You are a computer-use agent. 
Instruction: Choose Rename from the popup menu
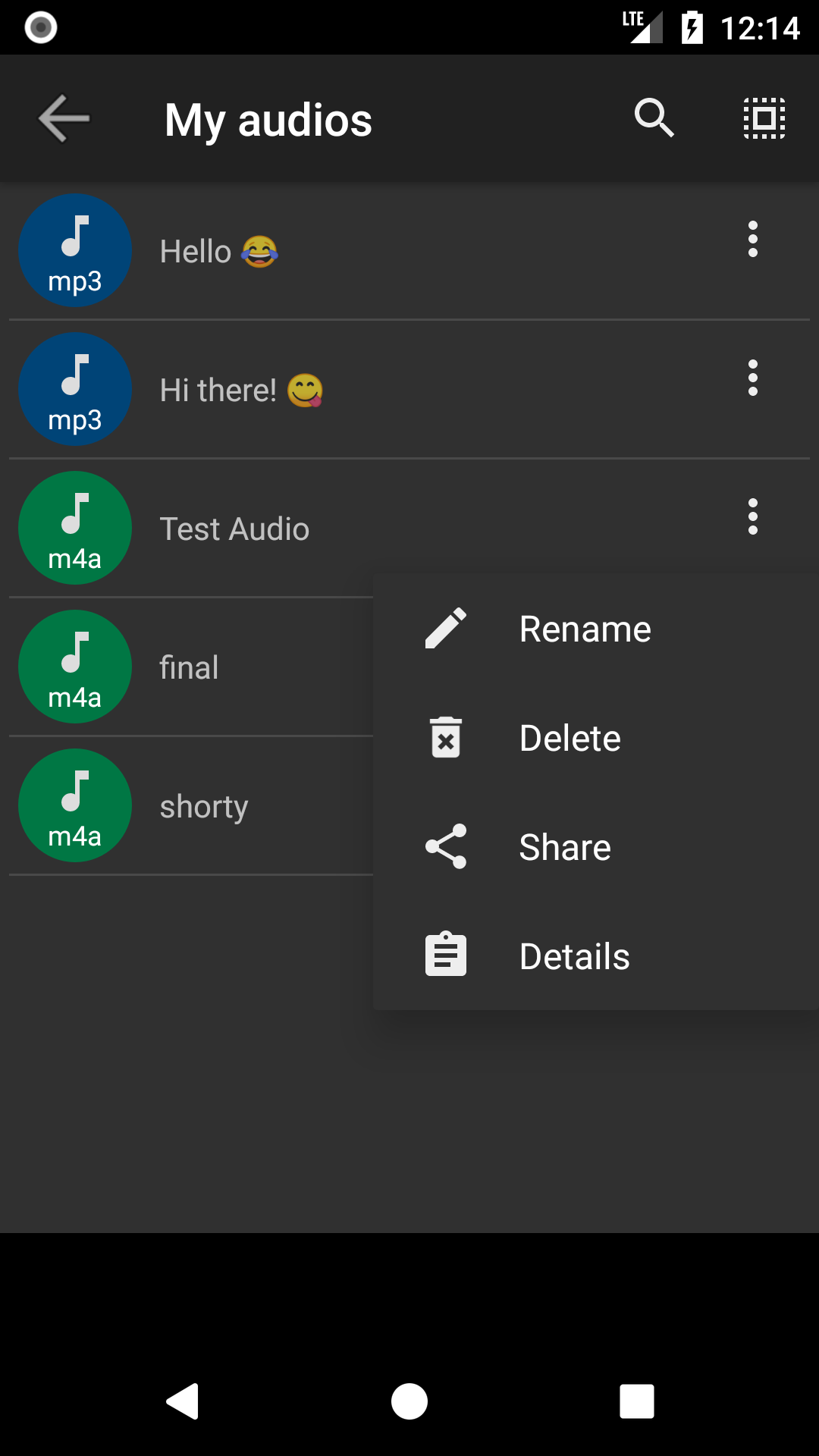(x=585, y=629)
